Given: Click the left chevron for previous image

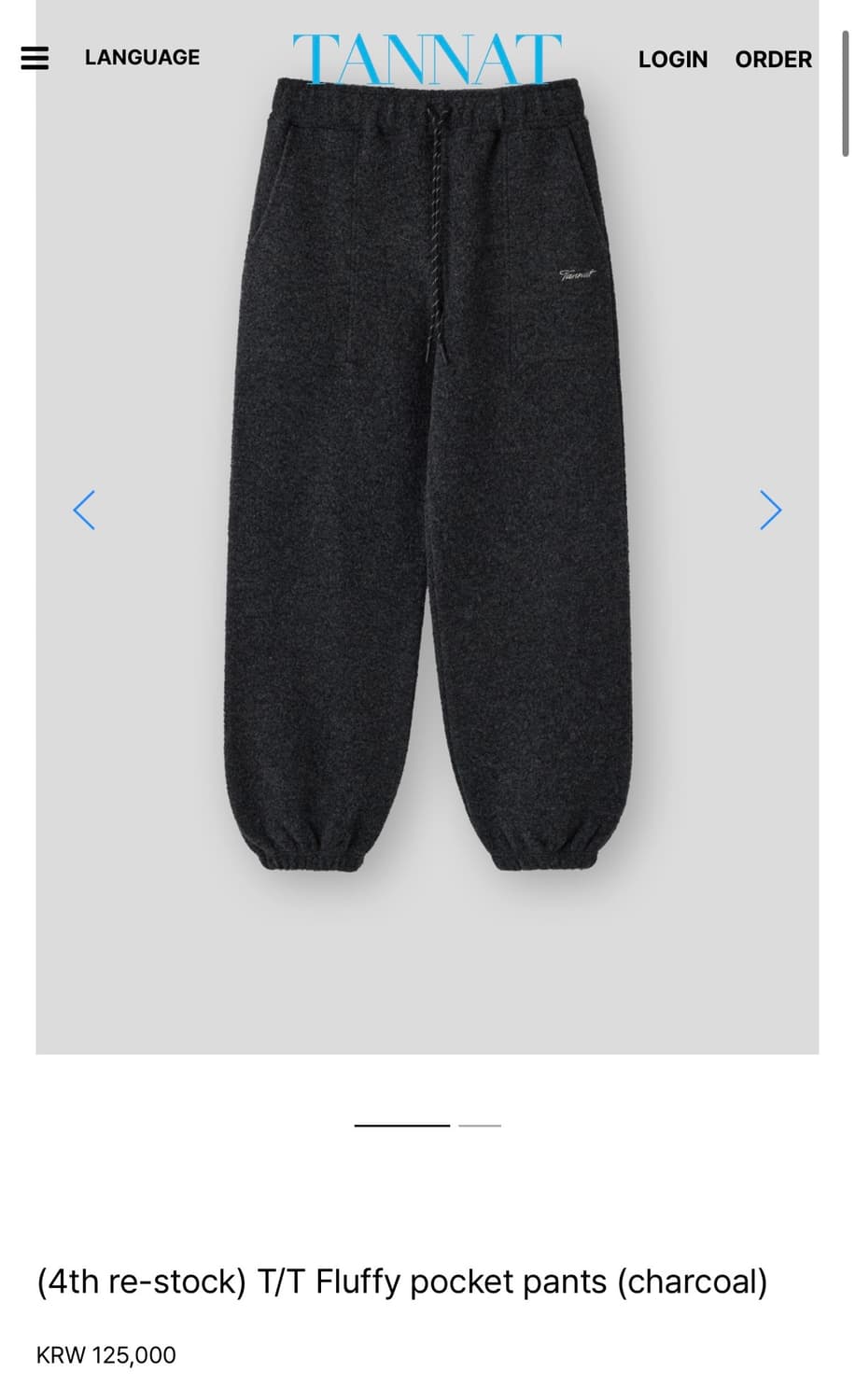Looking at the screenshot, I should tap(83, 510).
